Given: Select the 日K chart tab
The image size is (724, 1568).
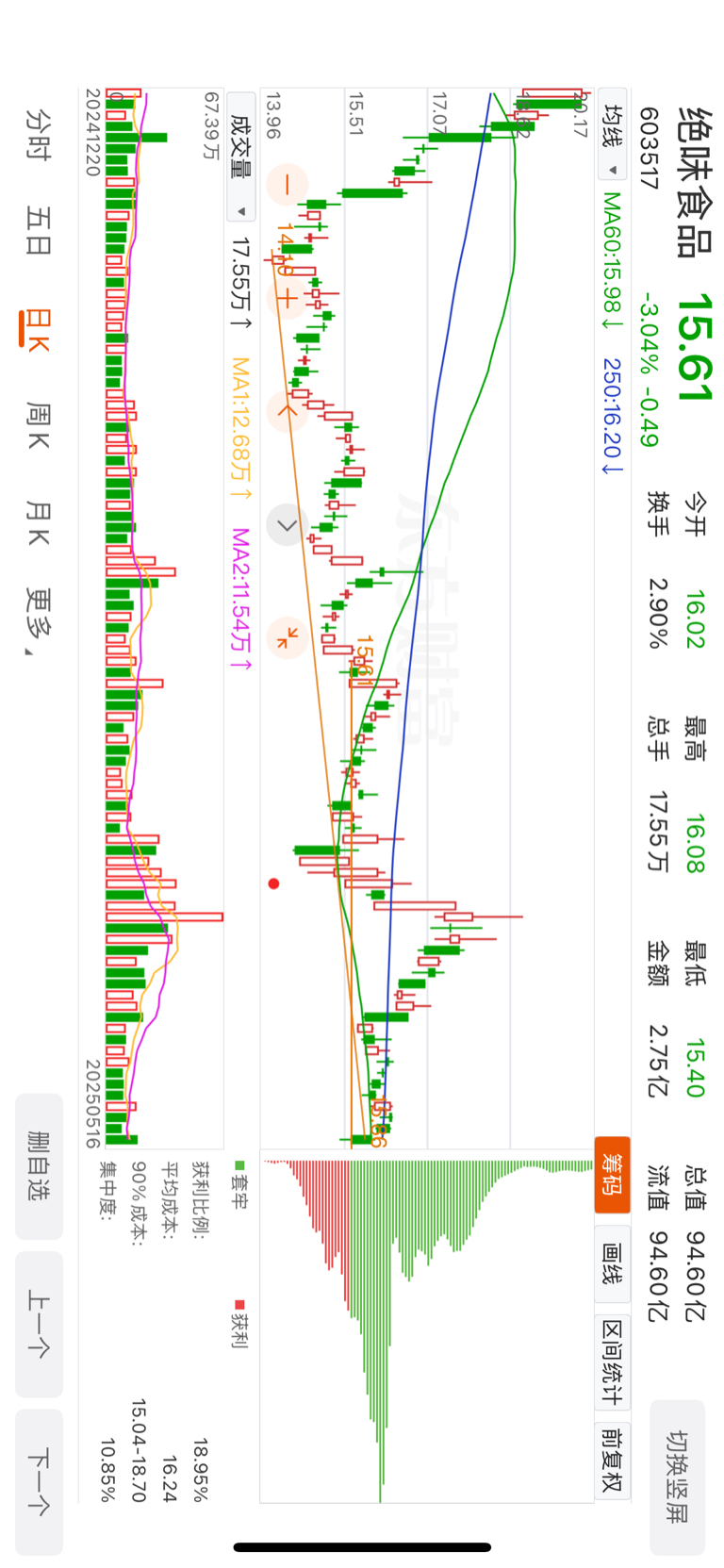Looking at the screenshot, I should pyautogui.click(x=36, y=328).
